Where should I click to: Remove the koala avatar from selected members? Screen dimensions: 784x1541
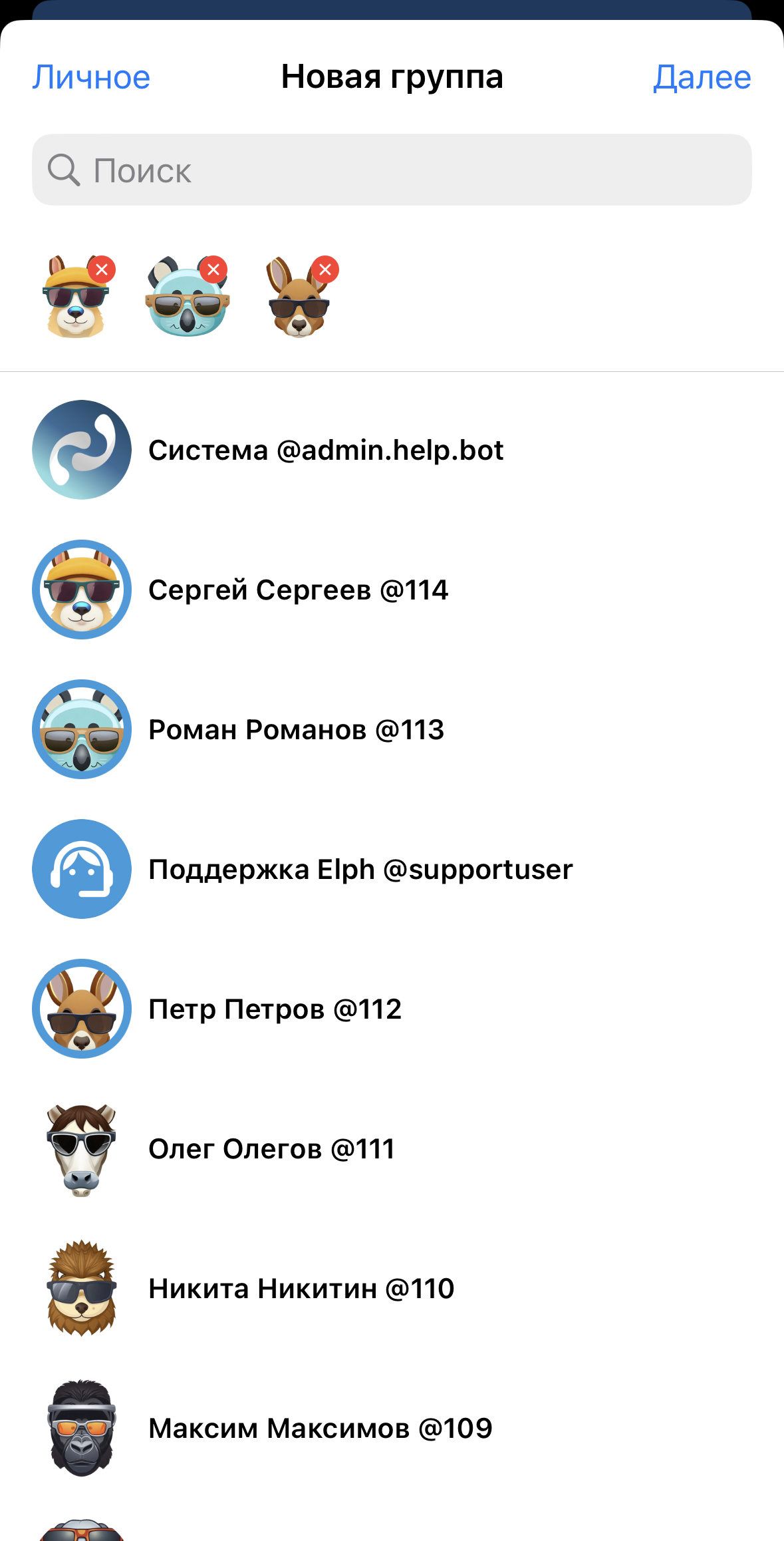point(213,269)
